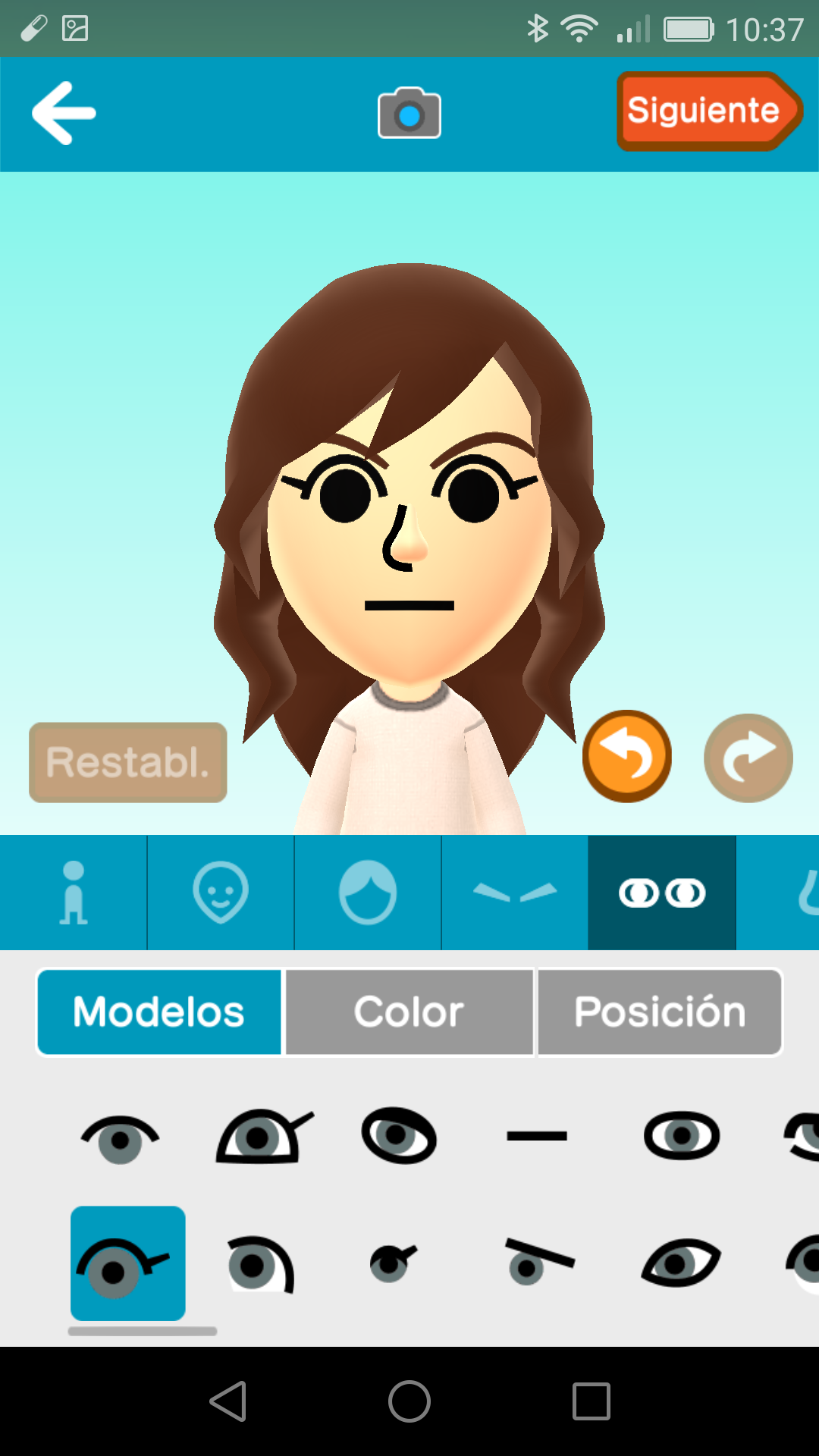The width and height of the screenshot is (819, 1456).
Task: Switch to the Color tab
Action: coord(409,1012)
